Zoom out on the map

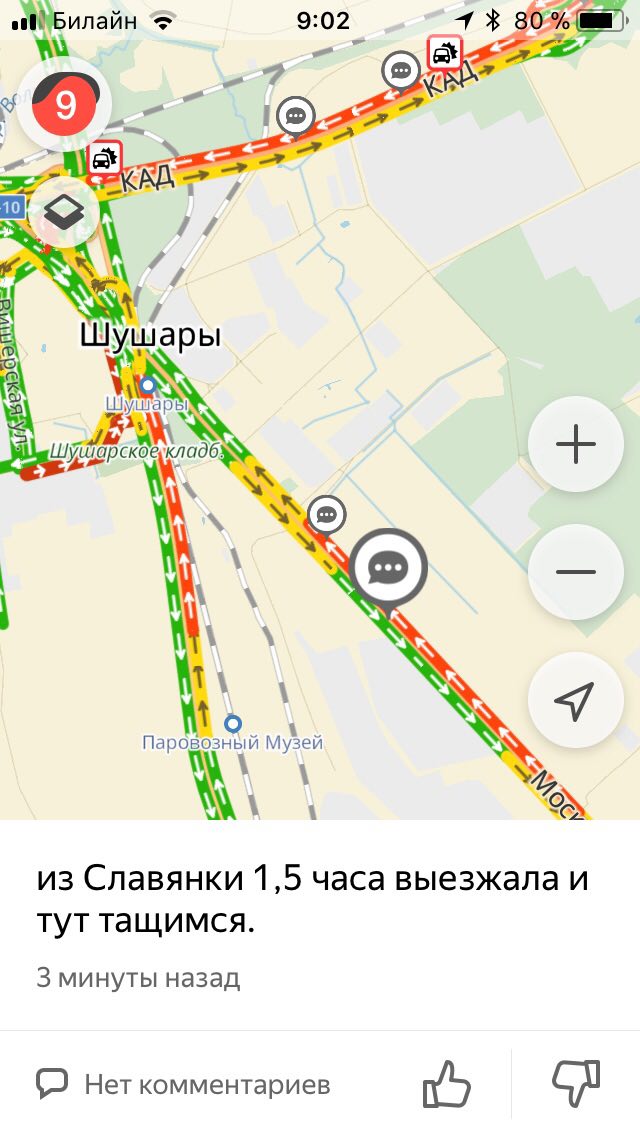575,572
